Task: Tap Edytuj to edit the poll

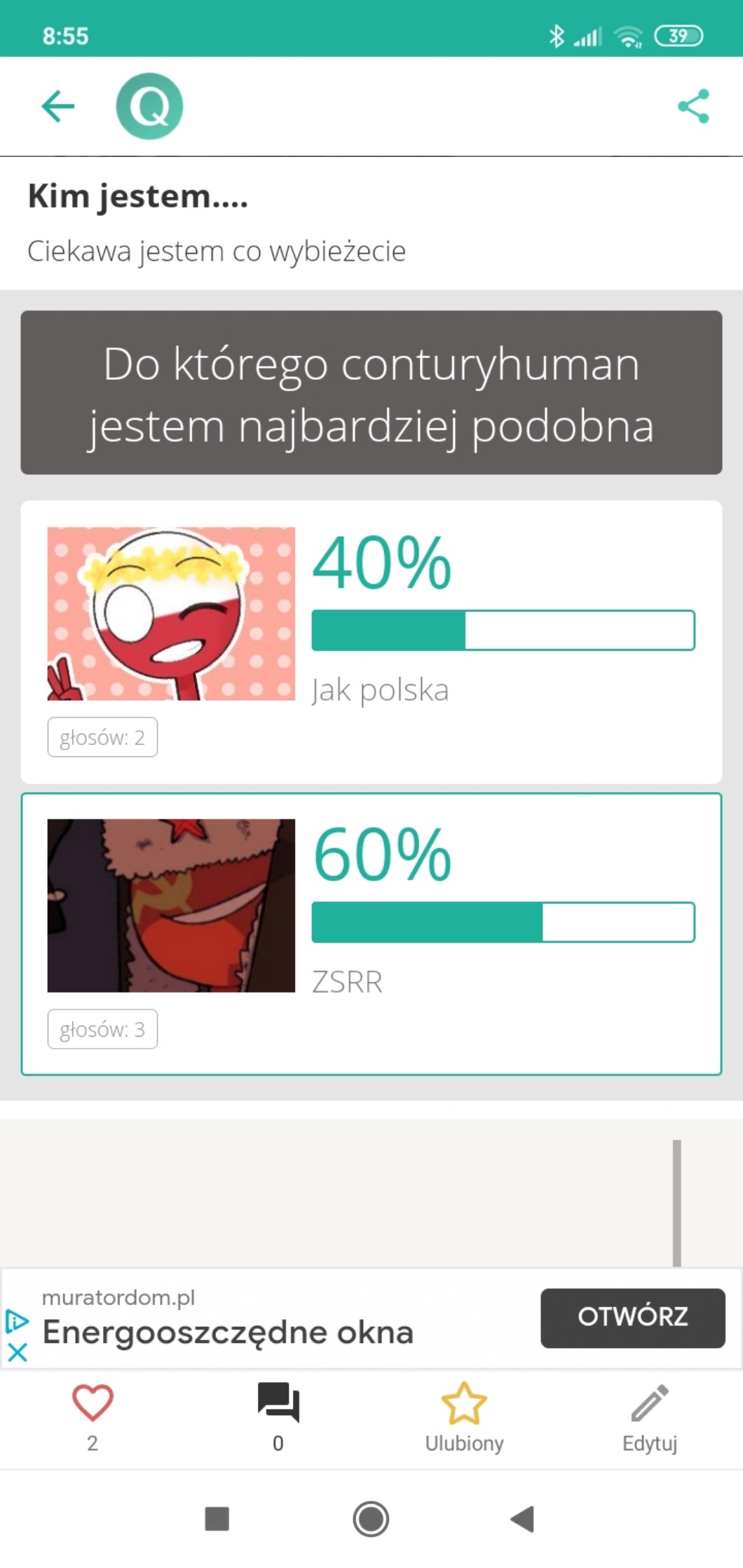Action: click(x=650, y=1404)
